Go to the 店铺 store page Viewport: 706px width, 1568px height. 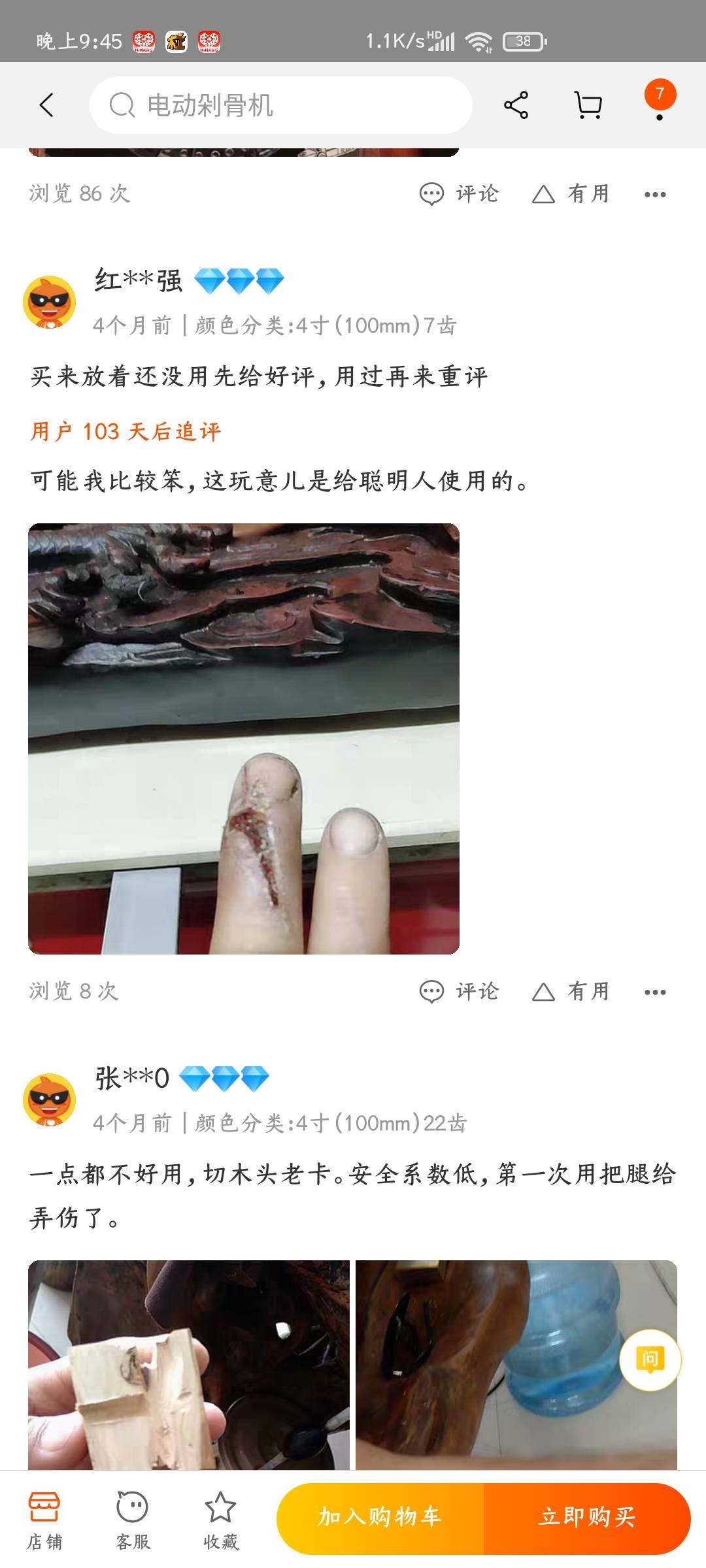click(x=44, y=1520)
